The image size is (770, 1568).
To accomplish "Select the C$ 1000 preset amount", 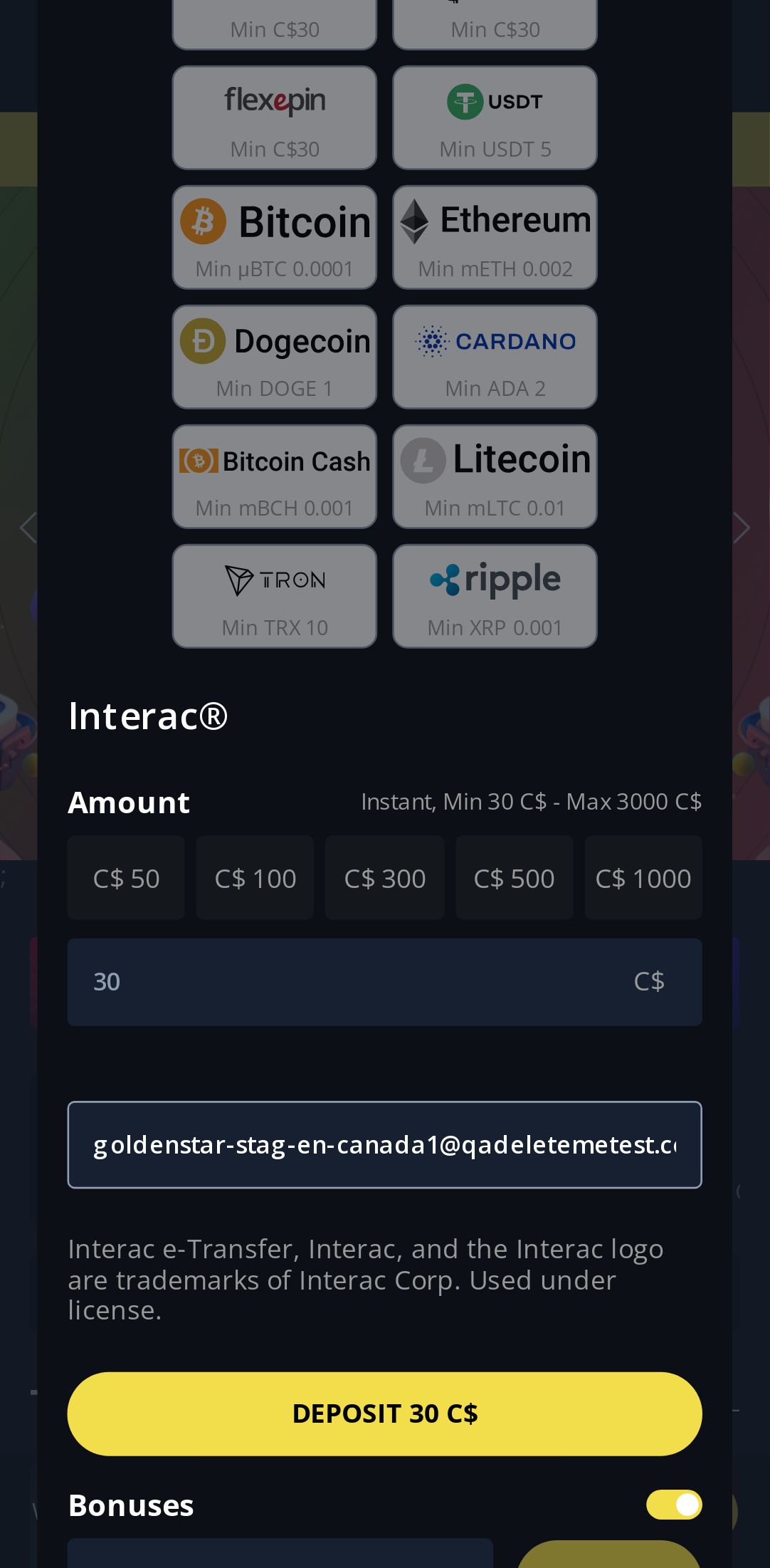I will 643,878.
